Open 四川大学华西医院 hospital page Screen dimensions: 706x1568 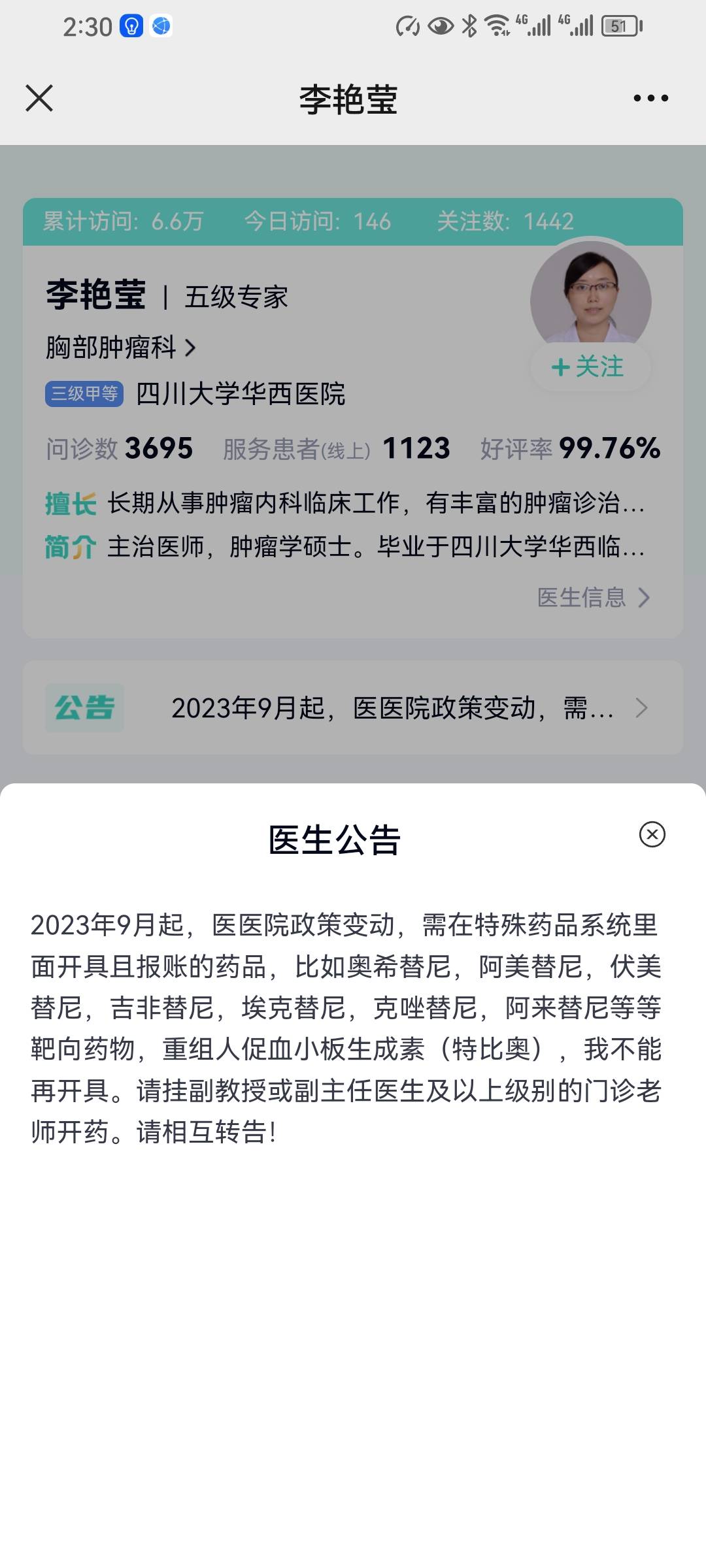241,394
